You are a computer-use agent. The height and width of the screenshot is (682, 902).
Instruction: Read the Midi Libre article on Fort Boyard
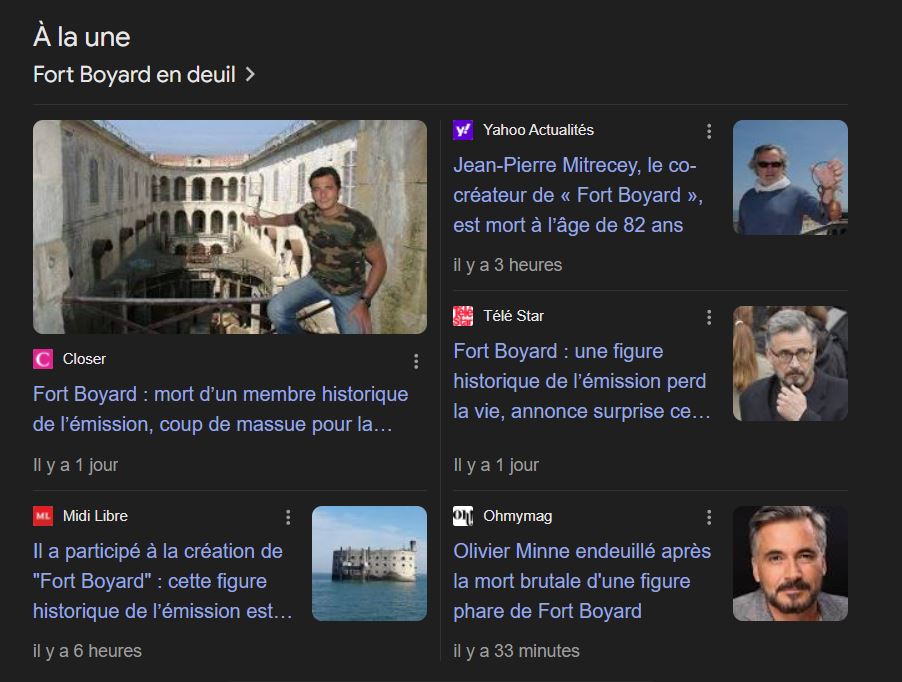tap(160, 581)
